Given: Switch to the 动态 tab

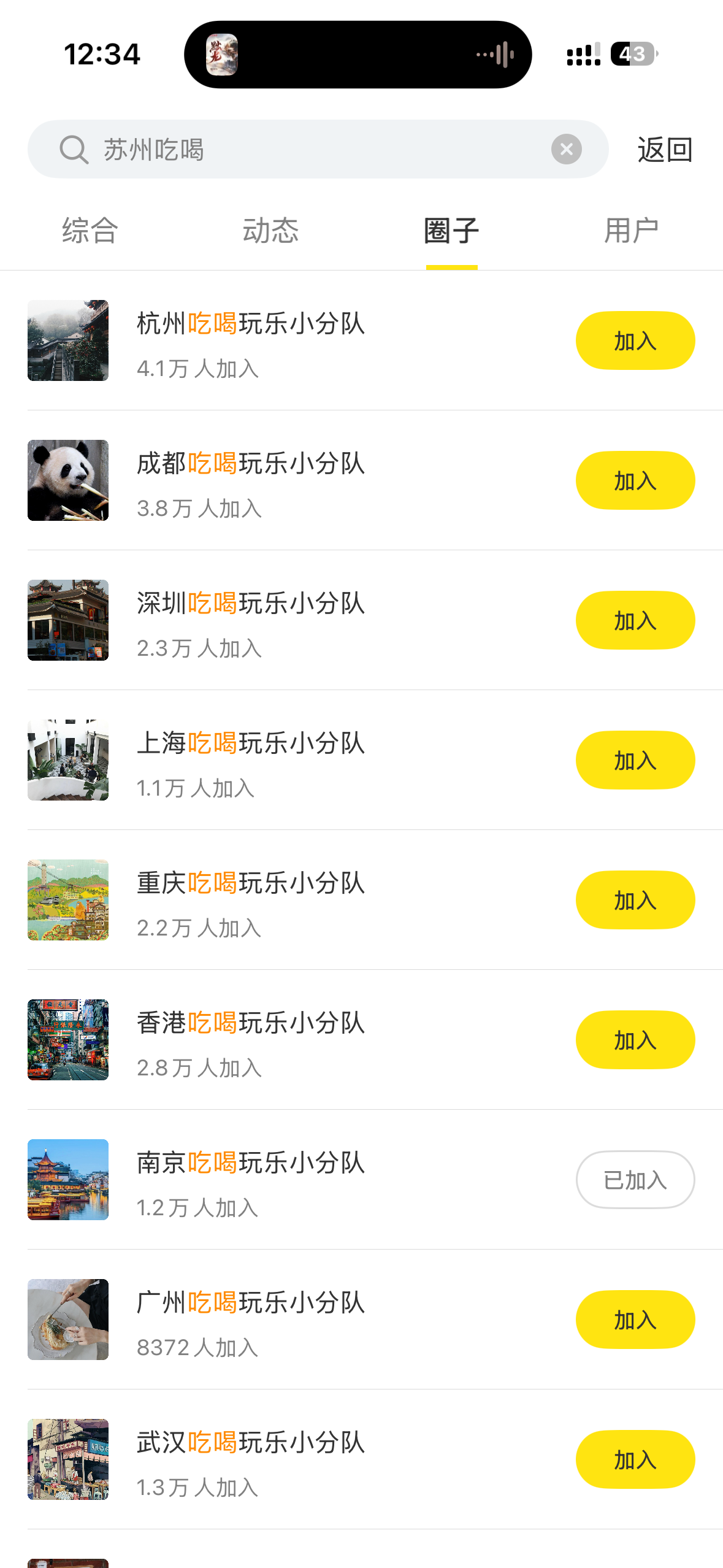Looking at the screenshot, I should click(x=270, y=231).
